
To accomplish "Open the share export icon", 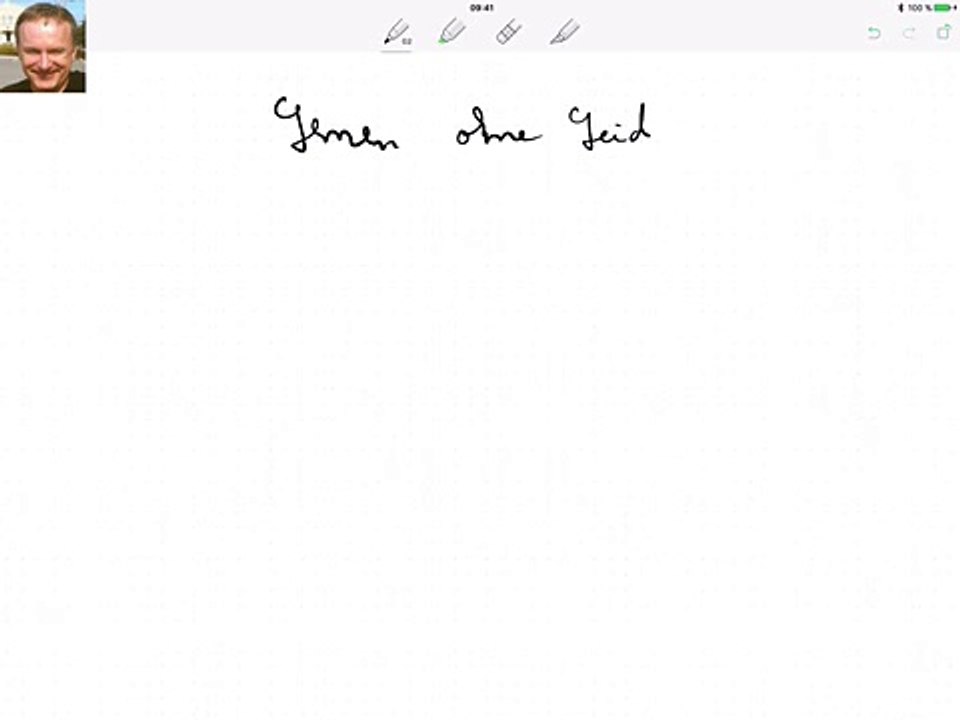I will [943, 32].
